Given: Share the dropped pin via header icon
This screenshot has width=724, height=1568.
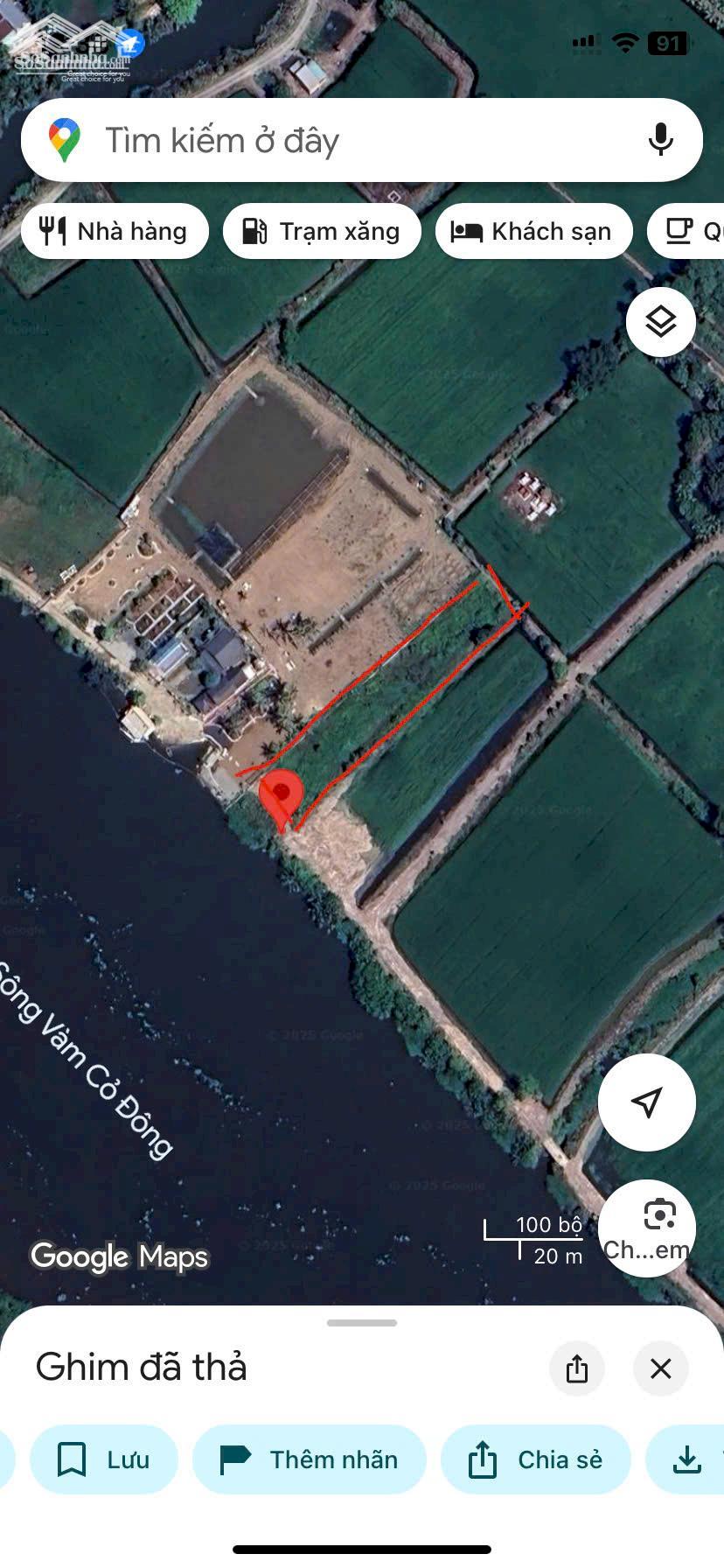Looking at the screenshot, I should pyautogui.click(x=576, y=1368).
